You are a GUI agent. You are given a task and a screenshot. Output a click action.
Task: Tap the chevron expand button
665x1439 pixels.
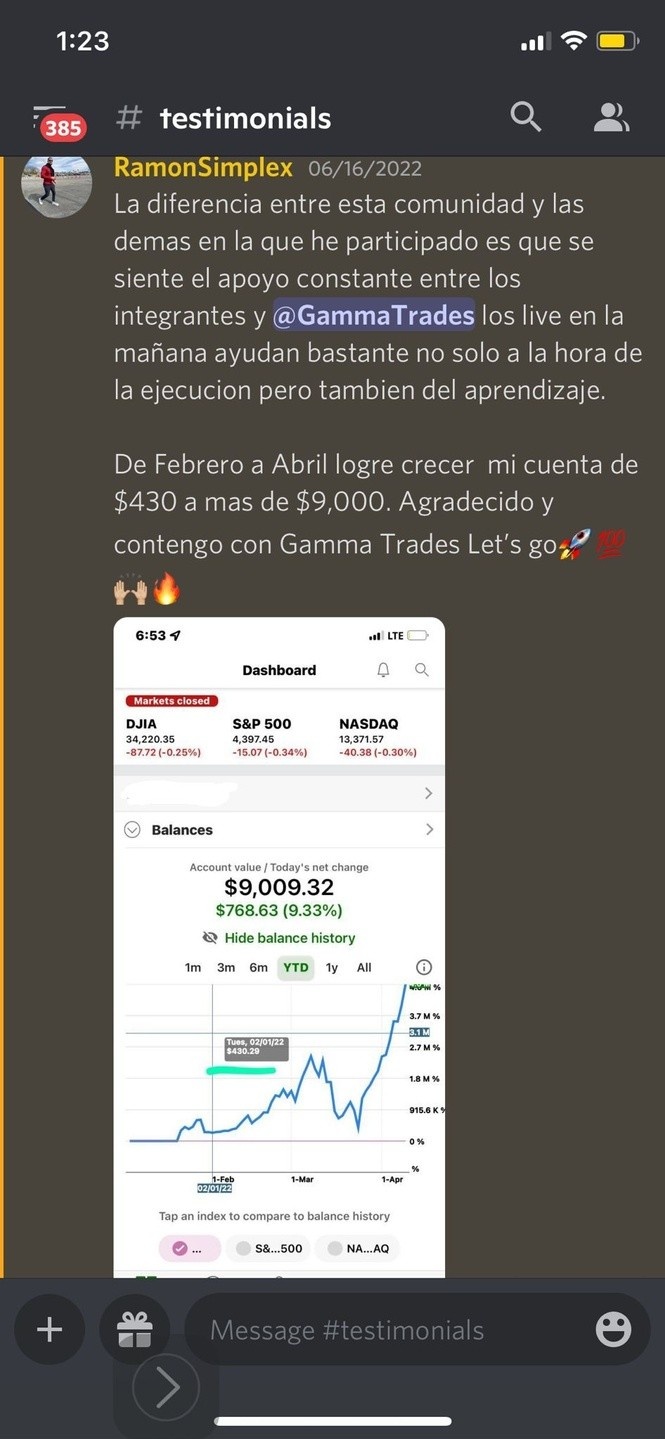(166, 1388)
